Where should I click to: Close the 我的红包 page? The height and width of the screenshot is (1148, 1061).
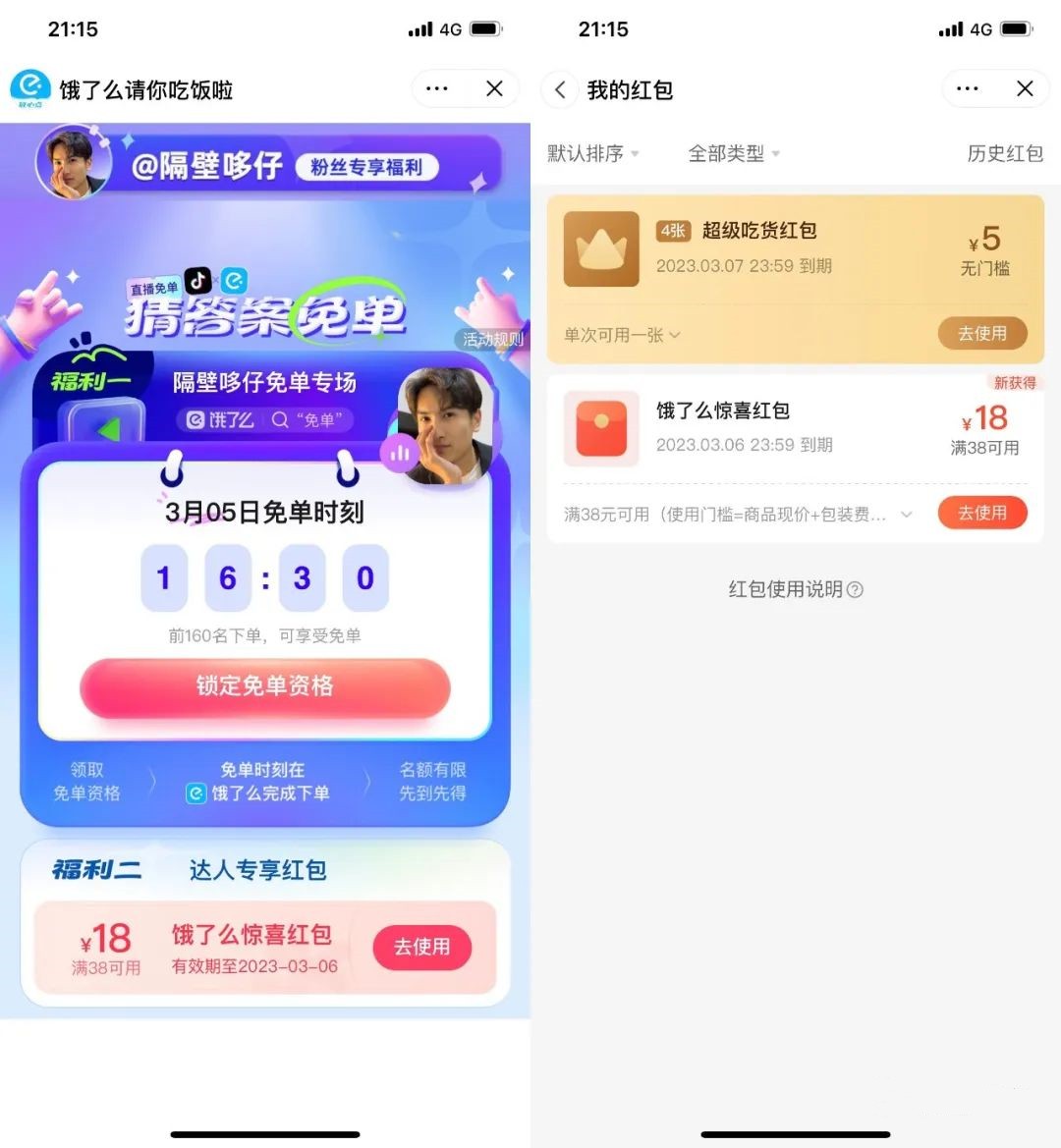1025,89
